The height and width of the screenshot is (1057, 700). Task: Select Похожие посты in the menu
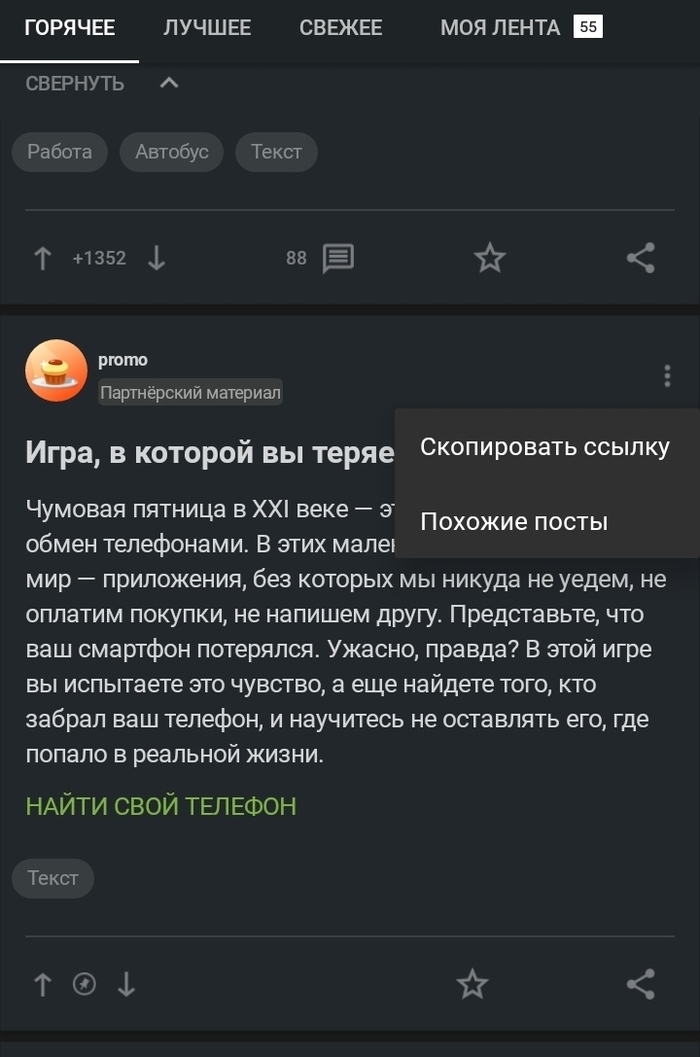click(514, 521)
